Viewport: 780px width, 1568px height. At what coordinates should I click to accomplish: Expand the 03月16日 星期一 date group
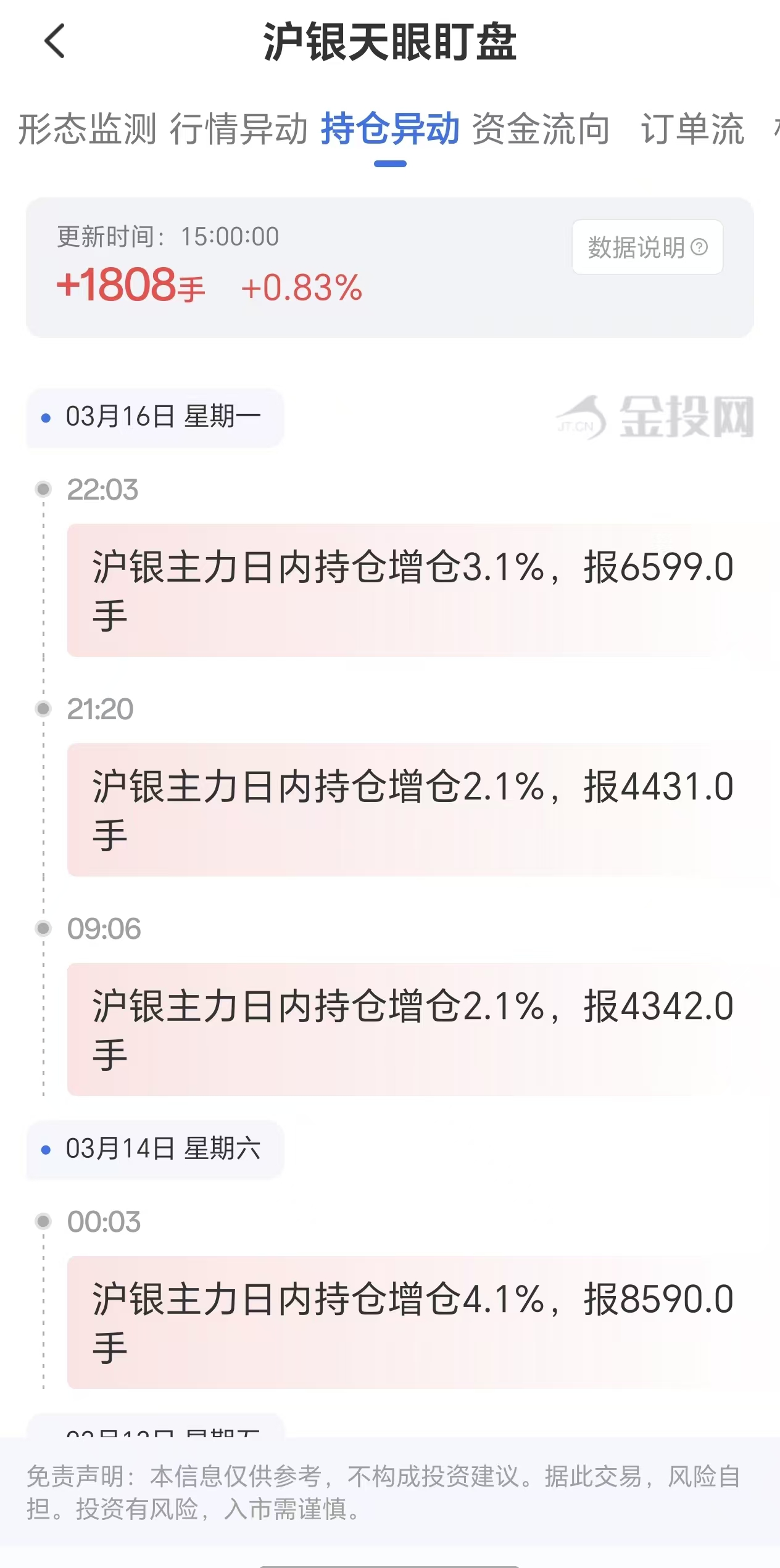153,418
